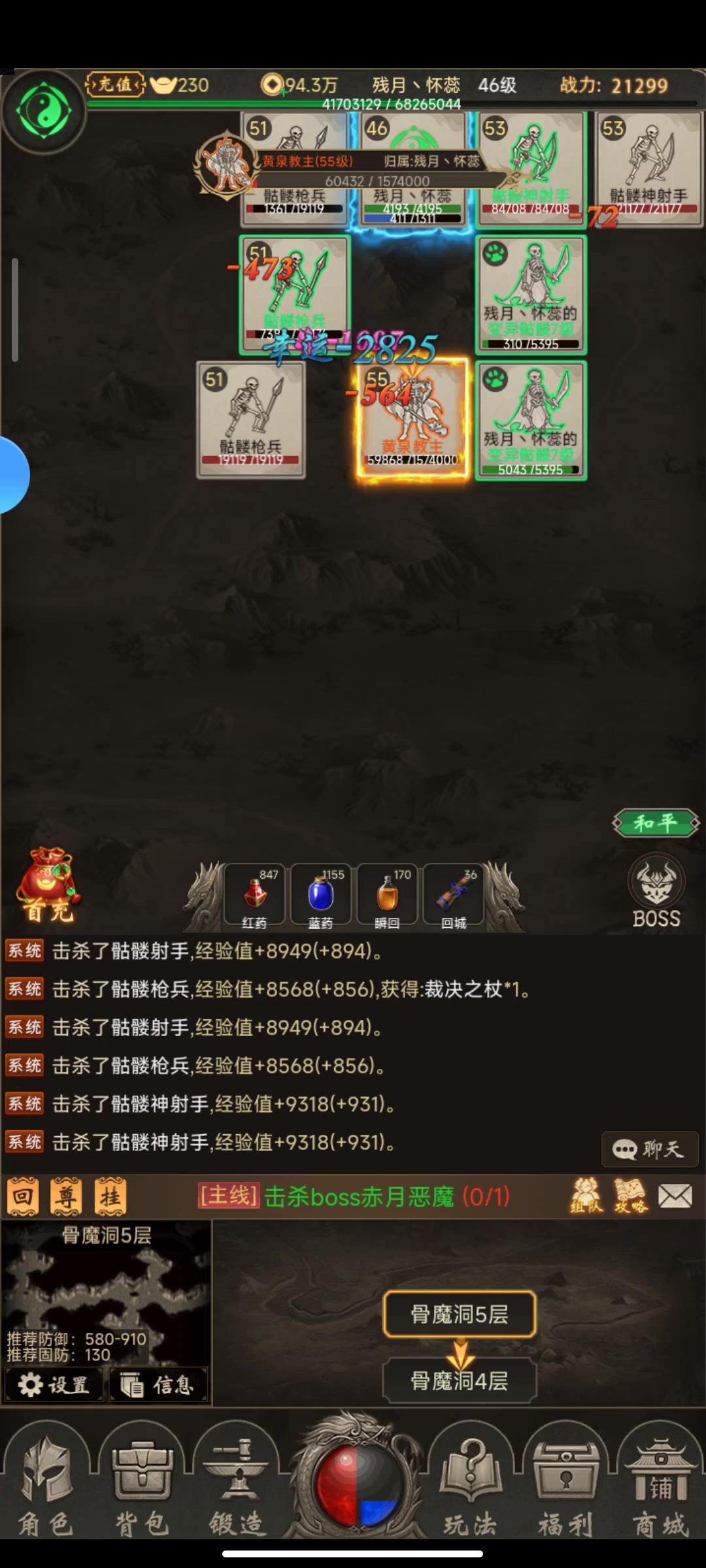Go to 骨魔洞4层
This screenshot has width=706, height=1568.
pos(460,1380)
